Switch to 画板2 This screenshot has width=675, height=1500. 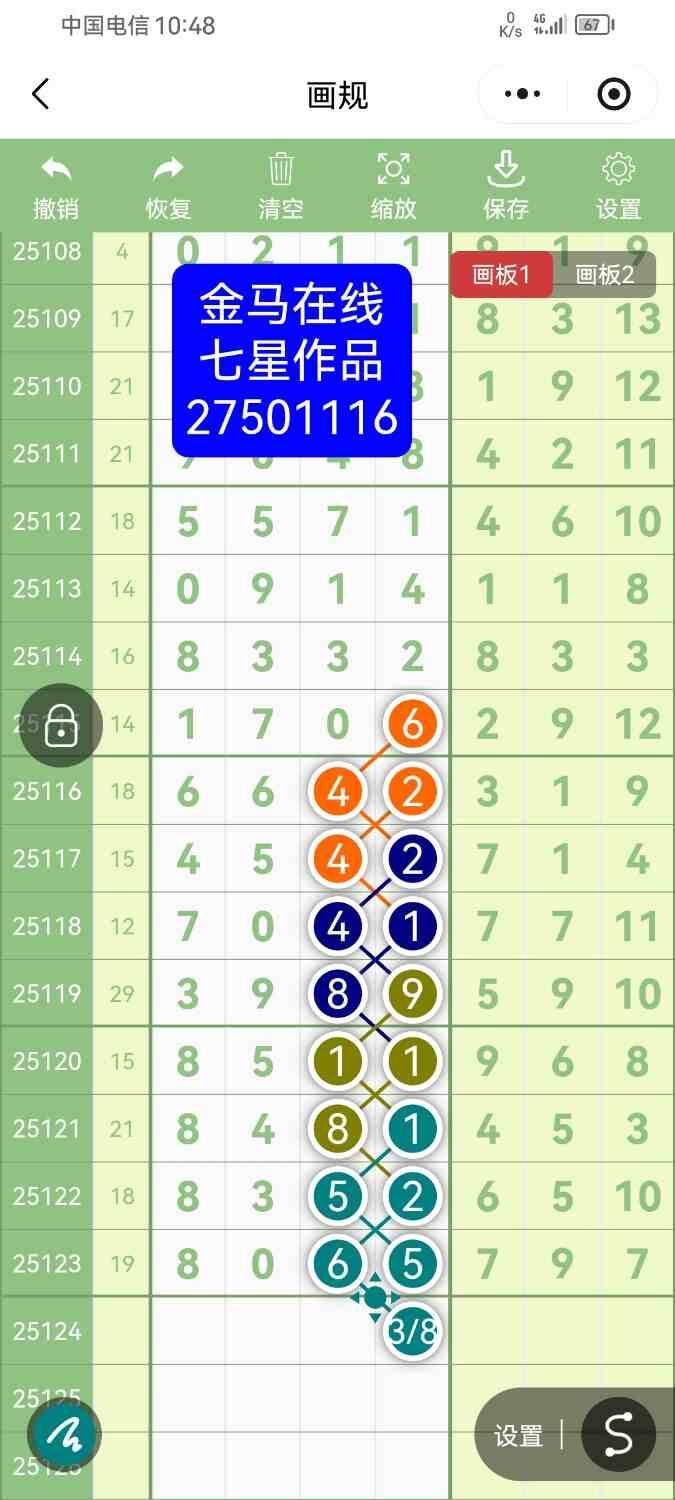tap(605, 275)
